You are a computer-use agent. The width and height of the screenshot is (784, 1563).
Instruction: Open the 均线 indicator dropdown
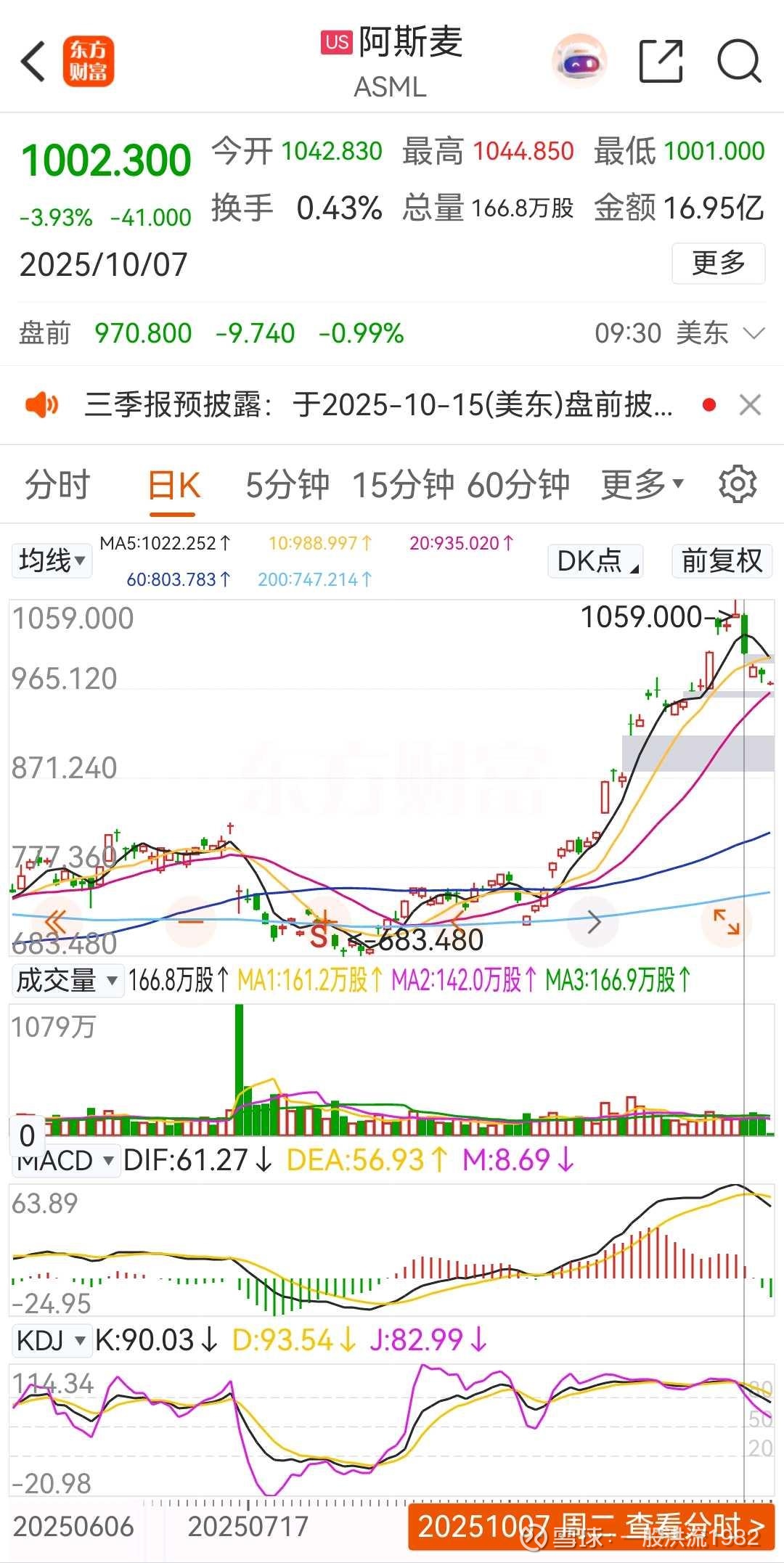click(52, 560)
